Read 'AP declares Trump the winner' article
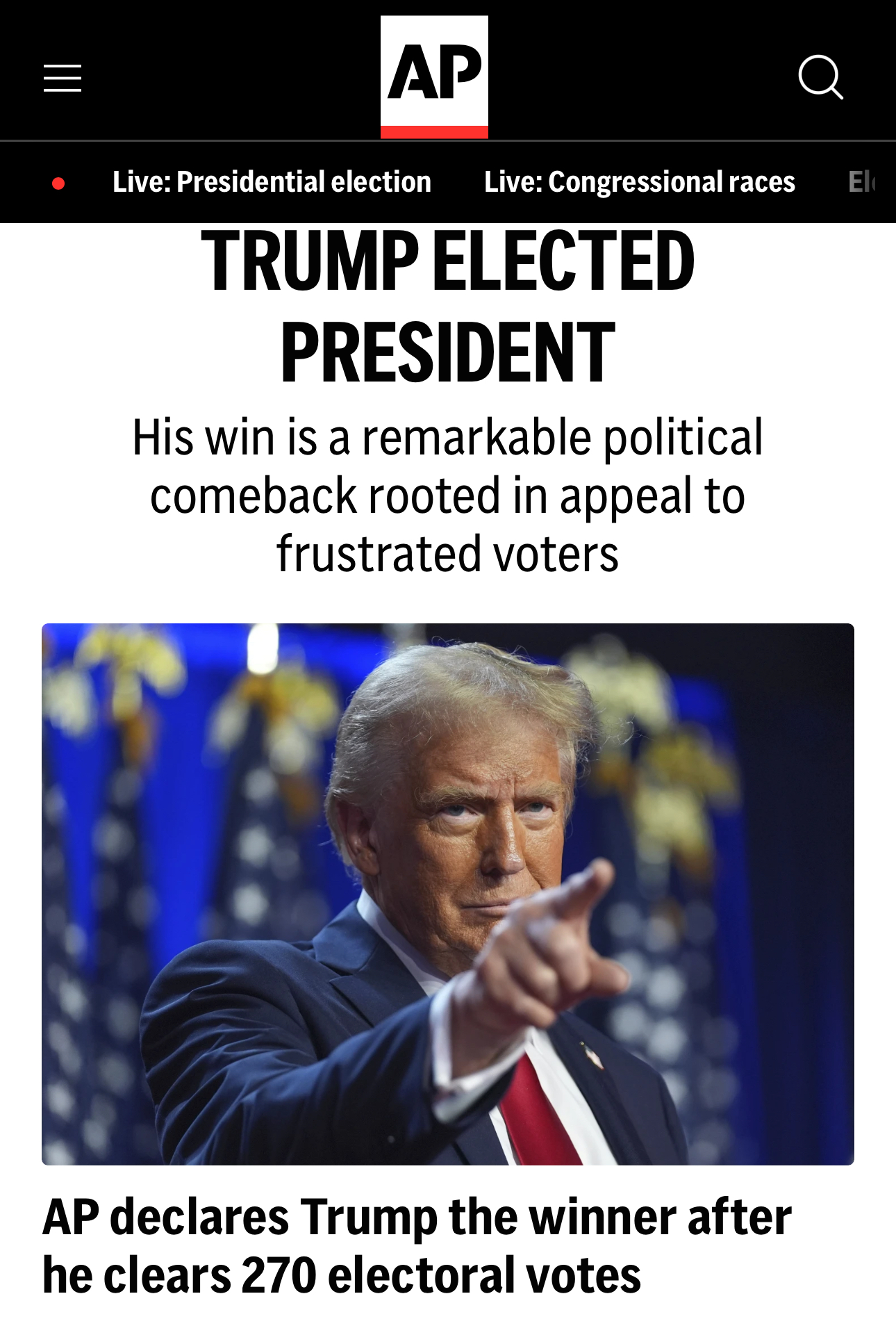The image size is (896, 1319). point(417,1245)
